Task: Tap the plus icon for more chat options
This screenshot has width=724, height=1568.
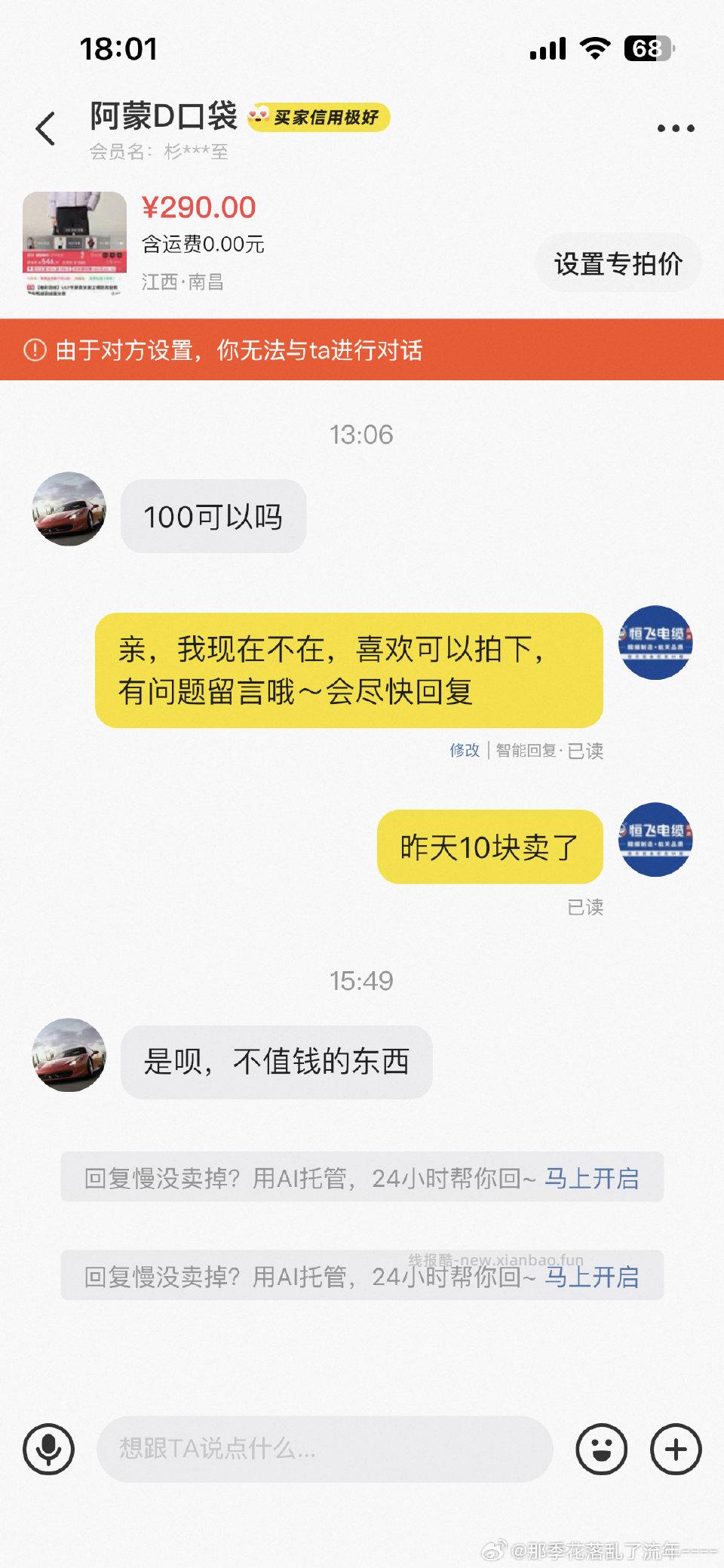Action: point(676,1449)
